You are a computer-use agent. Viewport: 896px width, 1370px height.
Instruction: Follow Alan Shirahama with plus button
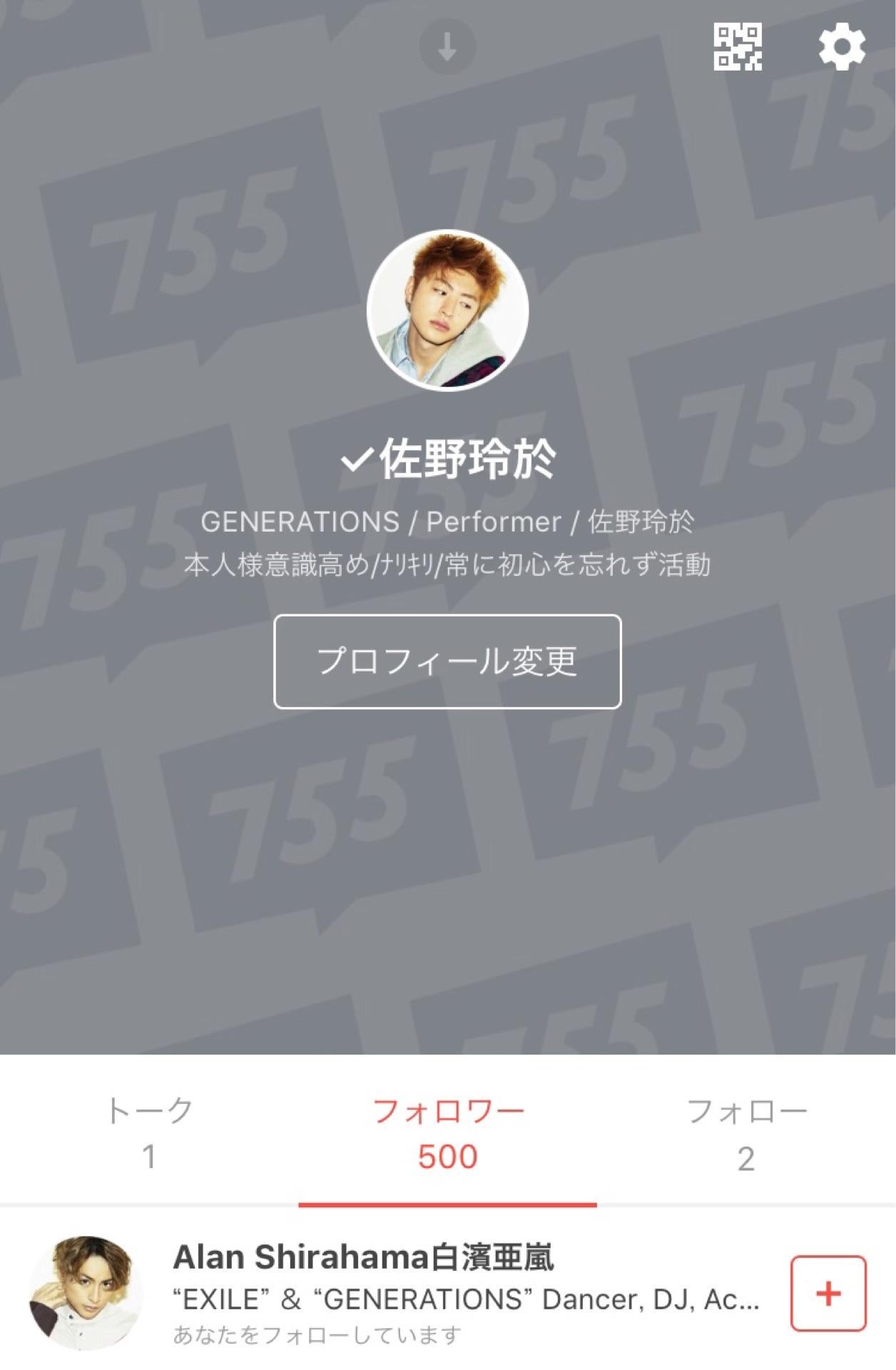tap(828, 1293)
